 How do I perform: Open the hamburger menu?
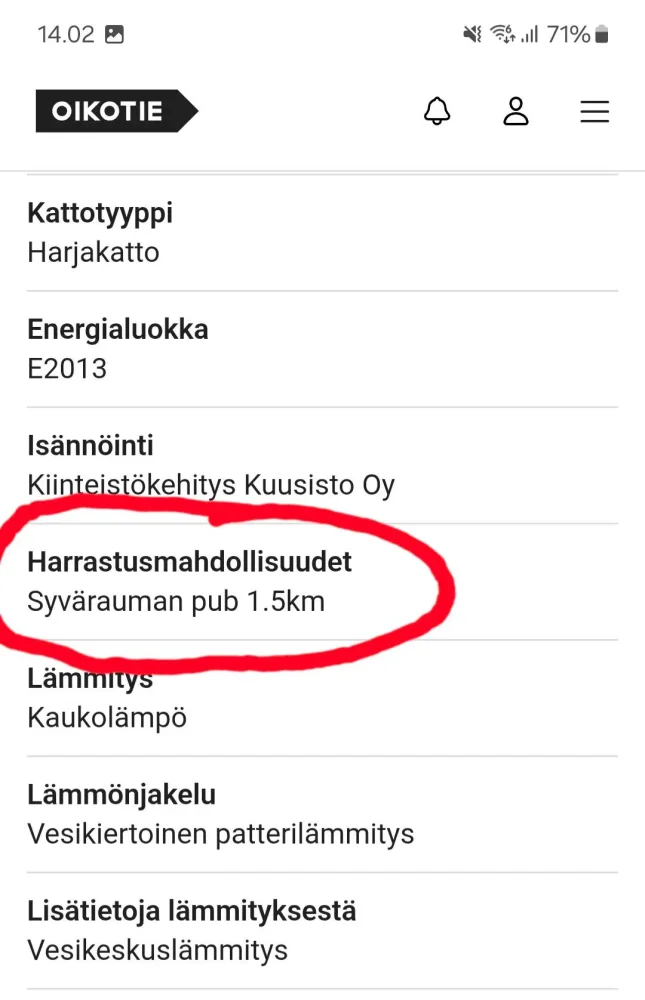tap(595, 111)
